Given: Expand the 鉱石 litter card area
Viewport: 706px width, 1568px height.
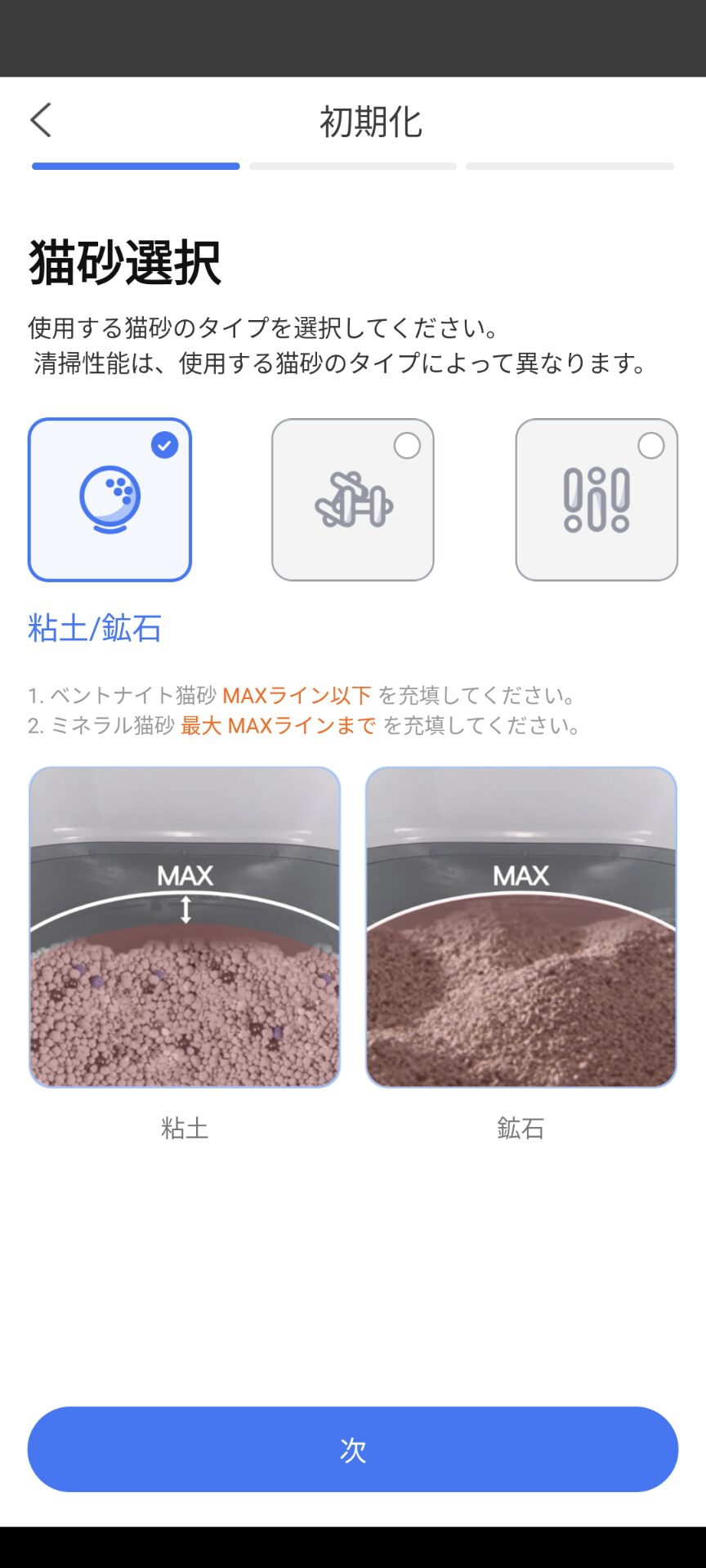Looking at the screenshot, I should [521, 925].
